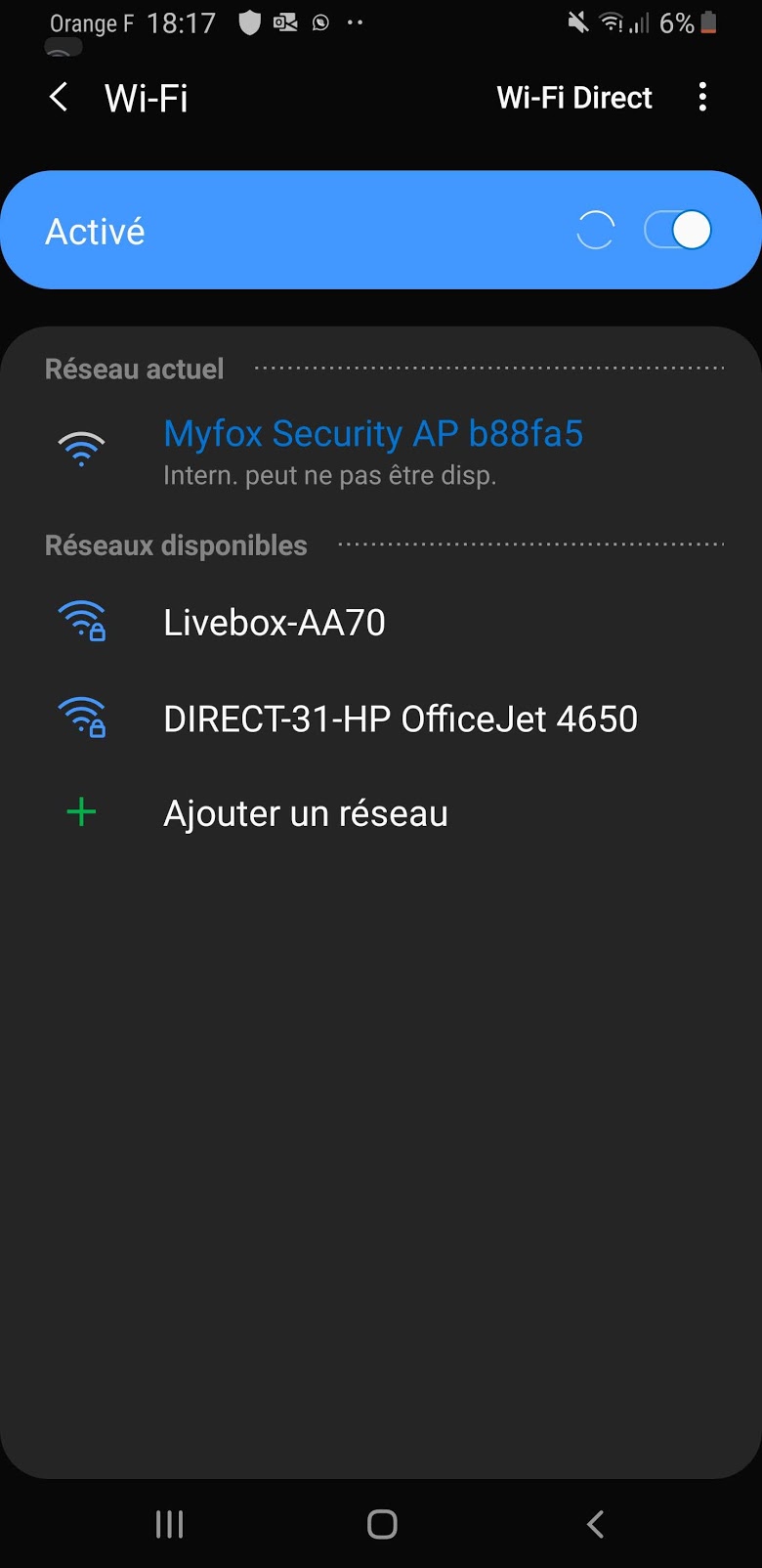Open the three-dot overflow menu
This screenshot has height=1568, width=762.
[x=702, y=97]
